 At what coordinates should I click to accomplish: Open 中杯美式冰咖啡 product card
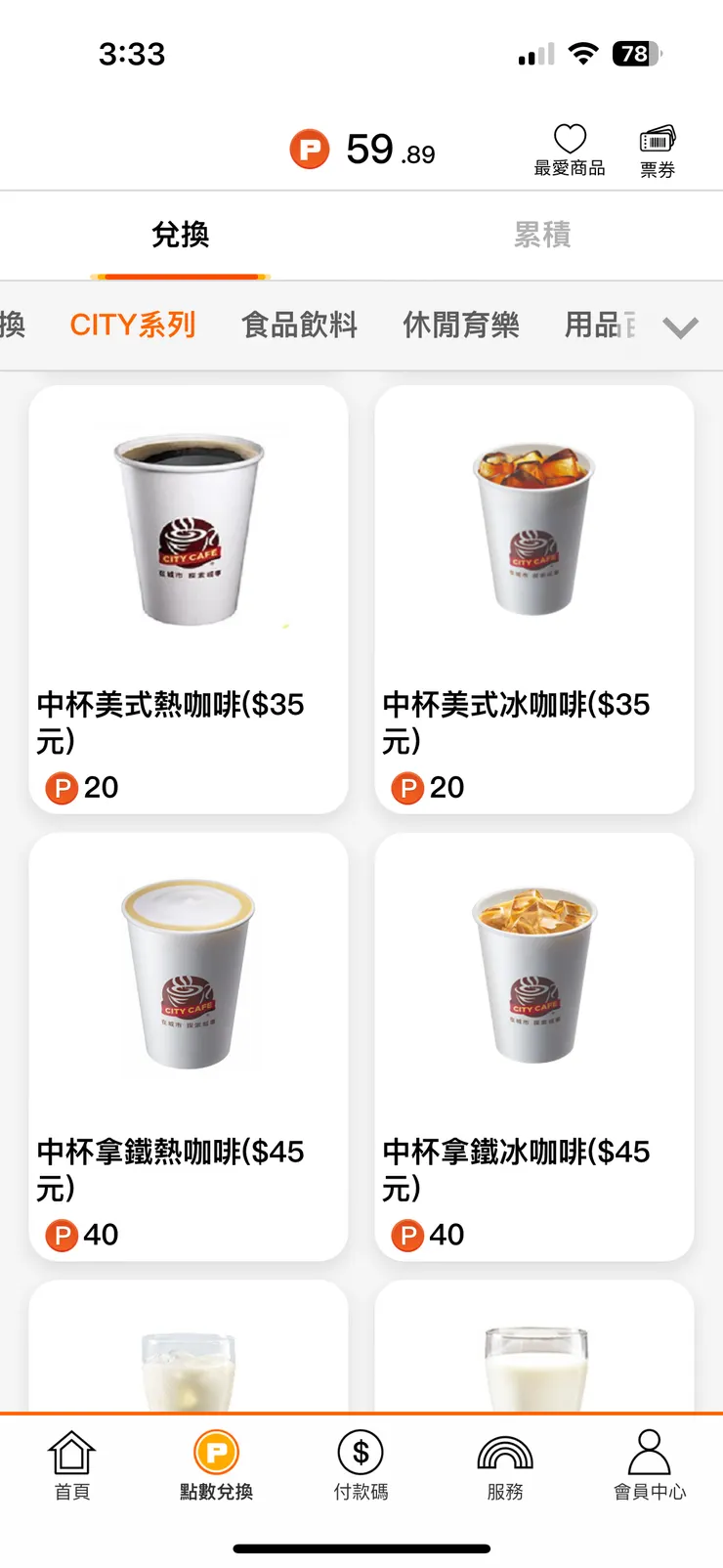click(534, 598)
